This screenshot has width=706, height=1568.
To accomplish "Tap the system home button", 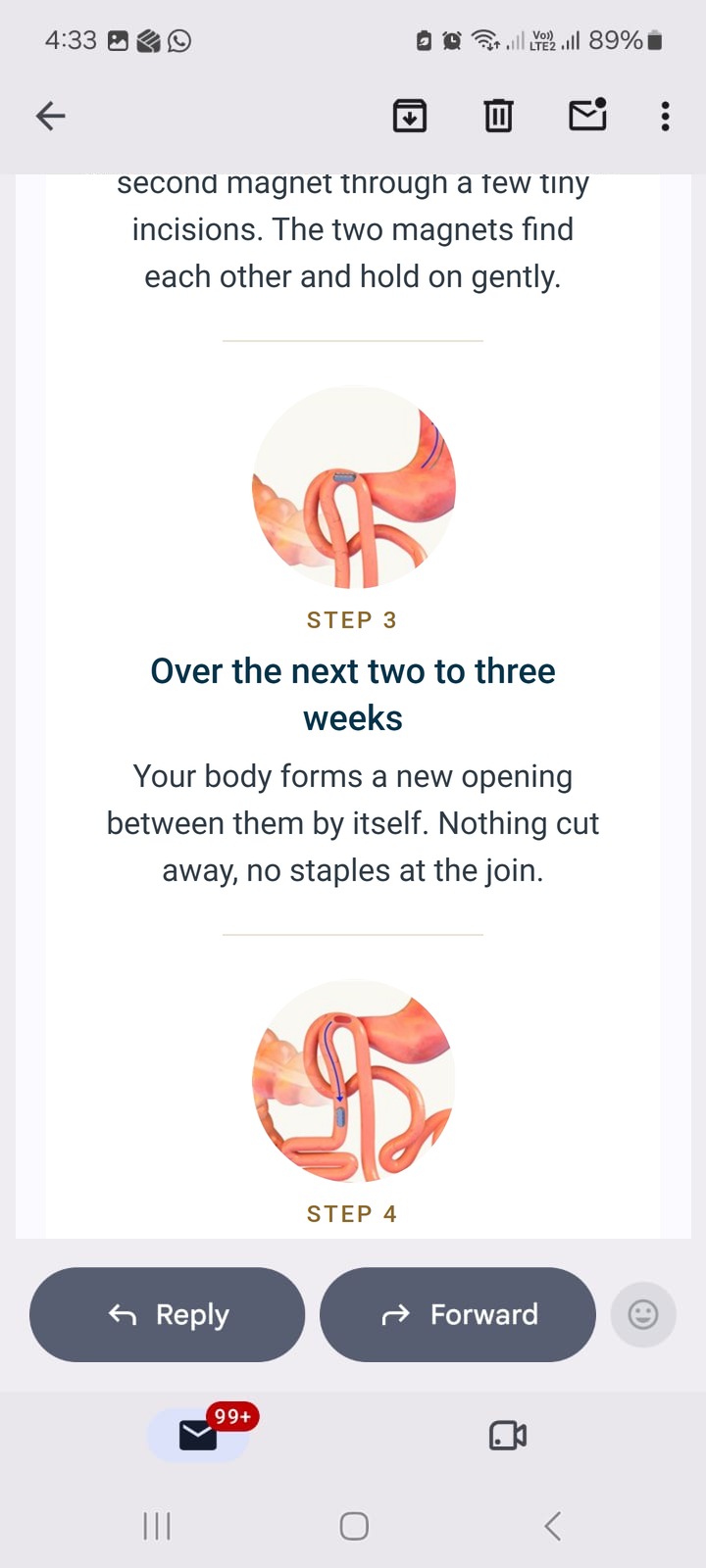I will [x=354, y=1526].
